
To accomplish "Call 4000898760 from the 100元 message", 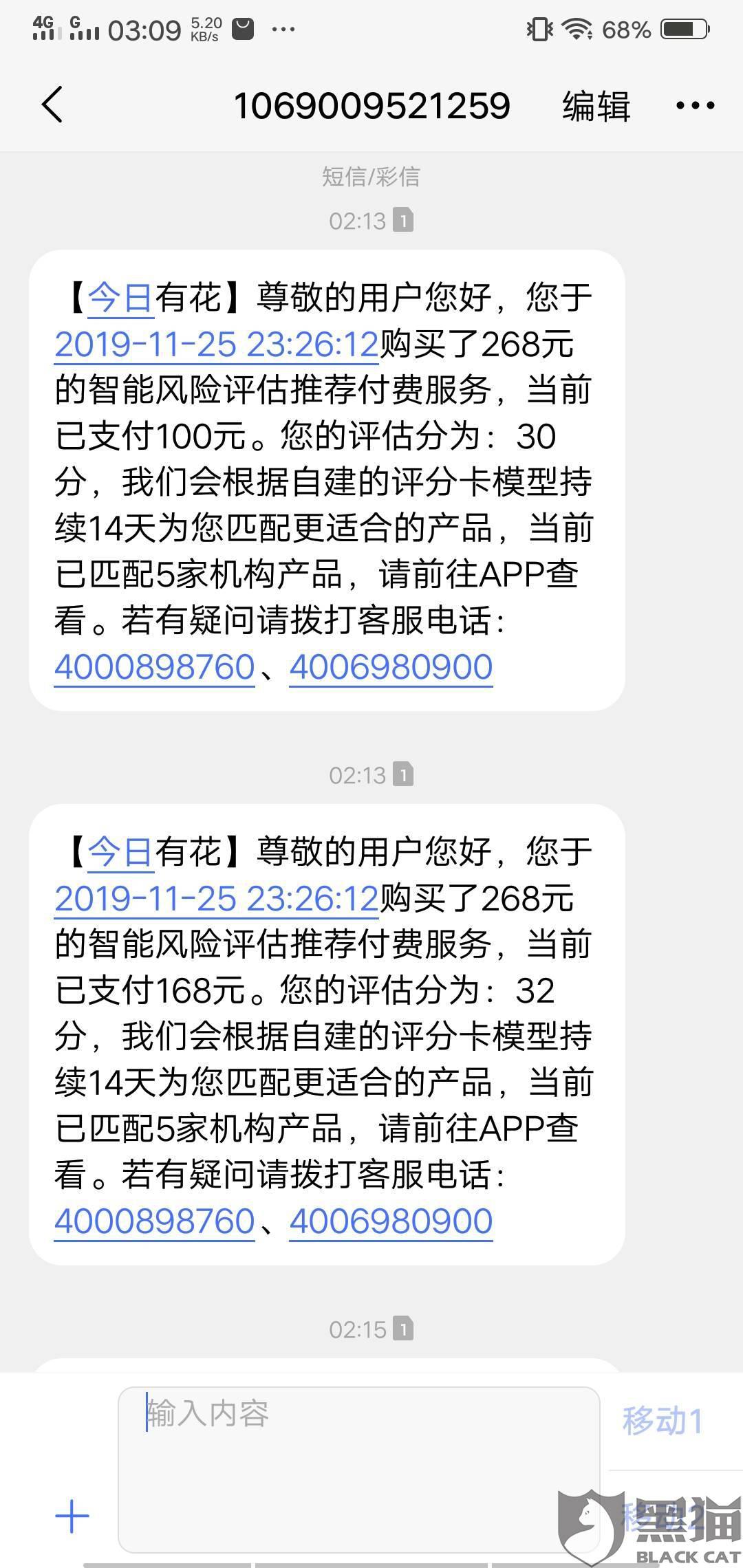I will click(x=155, y=667).
